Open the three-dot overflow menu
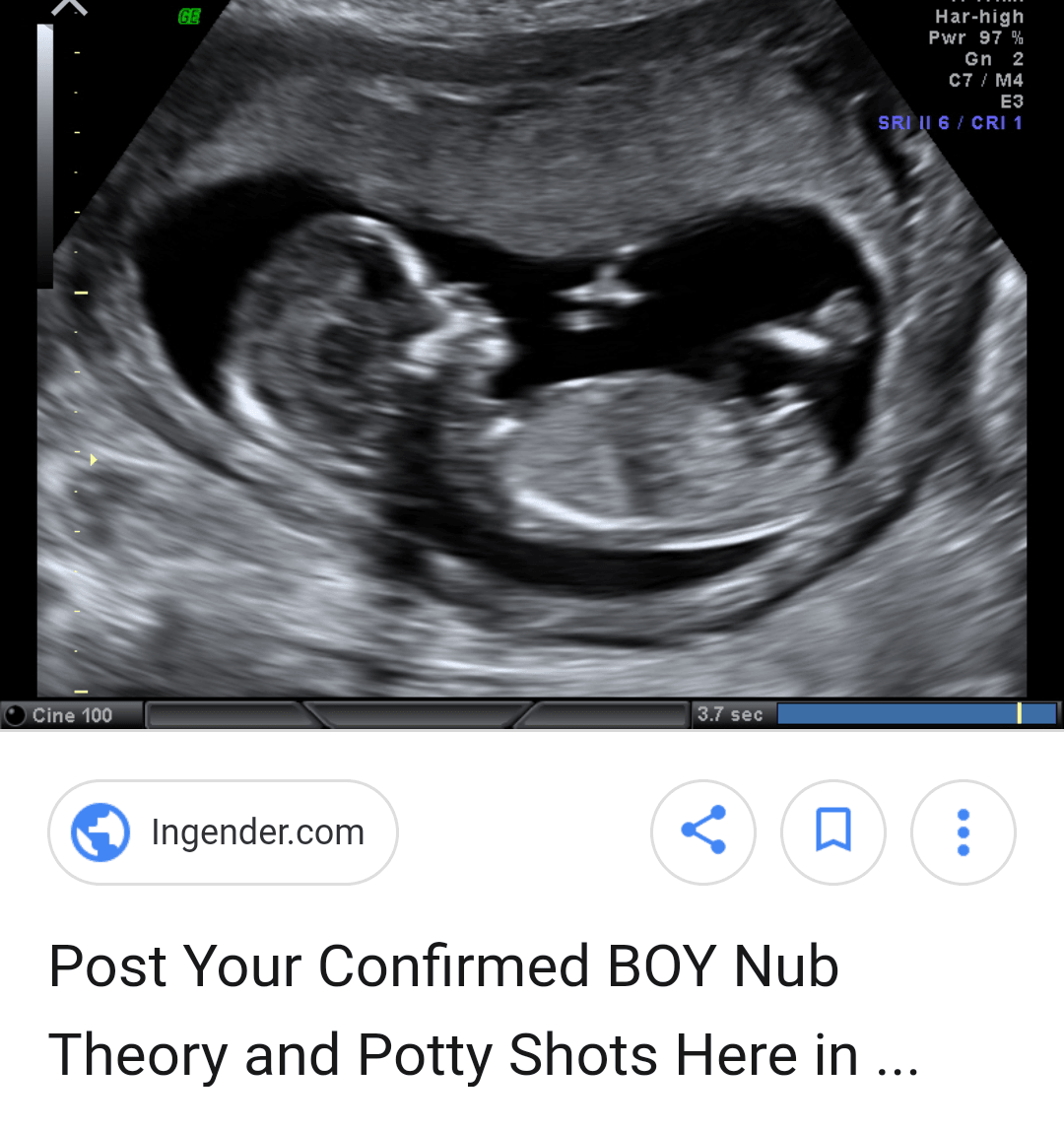The height and width of the screenshot is (1130, 1064). (964, 831)
